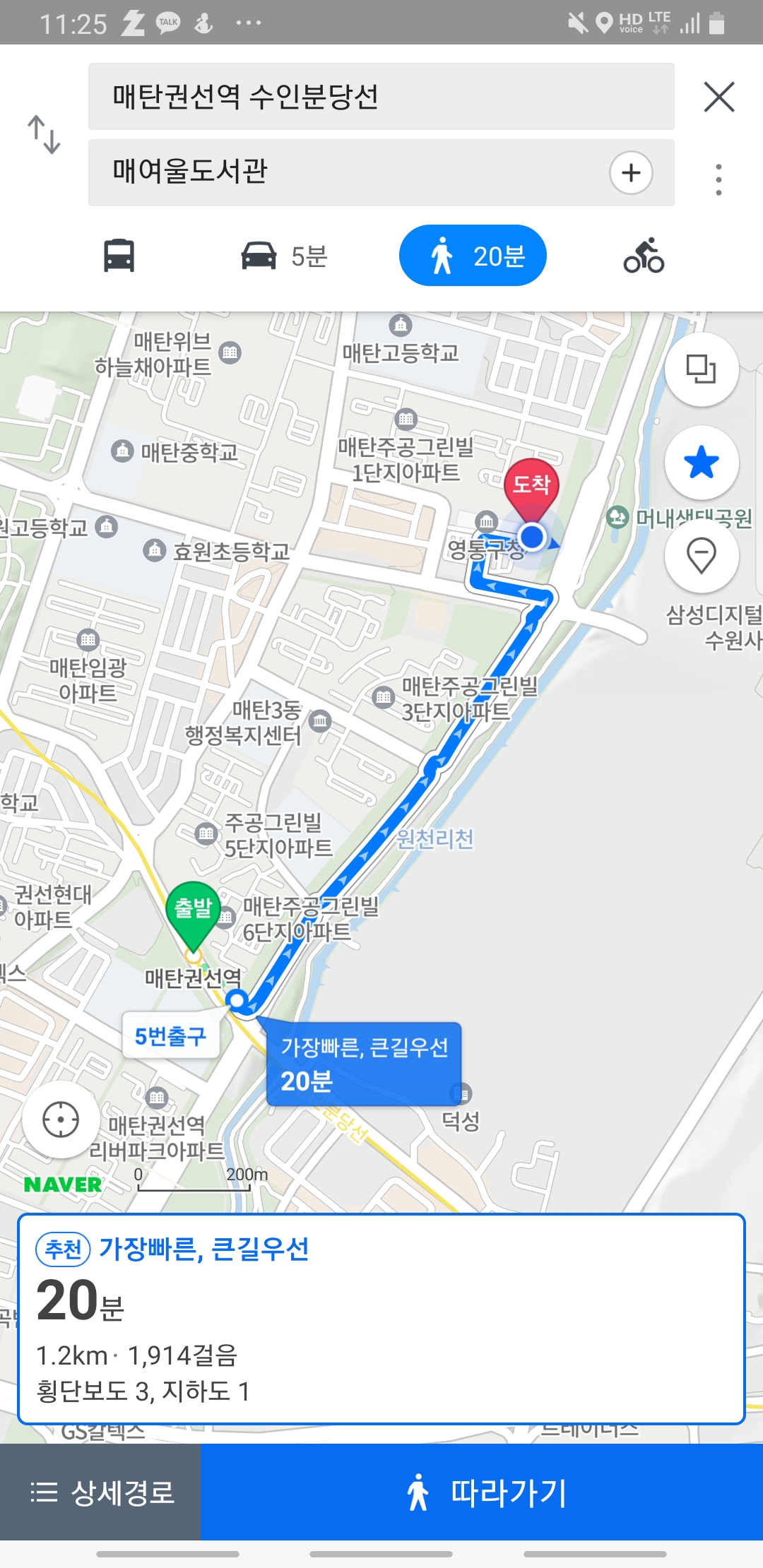Image resolution: width=763 pixels, height=1568 pixels.
Task: View the detailed route (상세경로)
Action: tap(101, 1492)
